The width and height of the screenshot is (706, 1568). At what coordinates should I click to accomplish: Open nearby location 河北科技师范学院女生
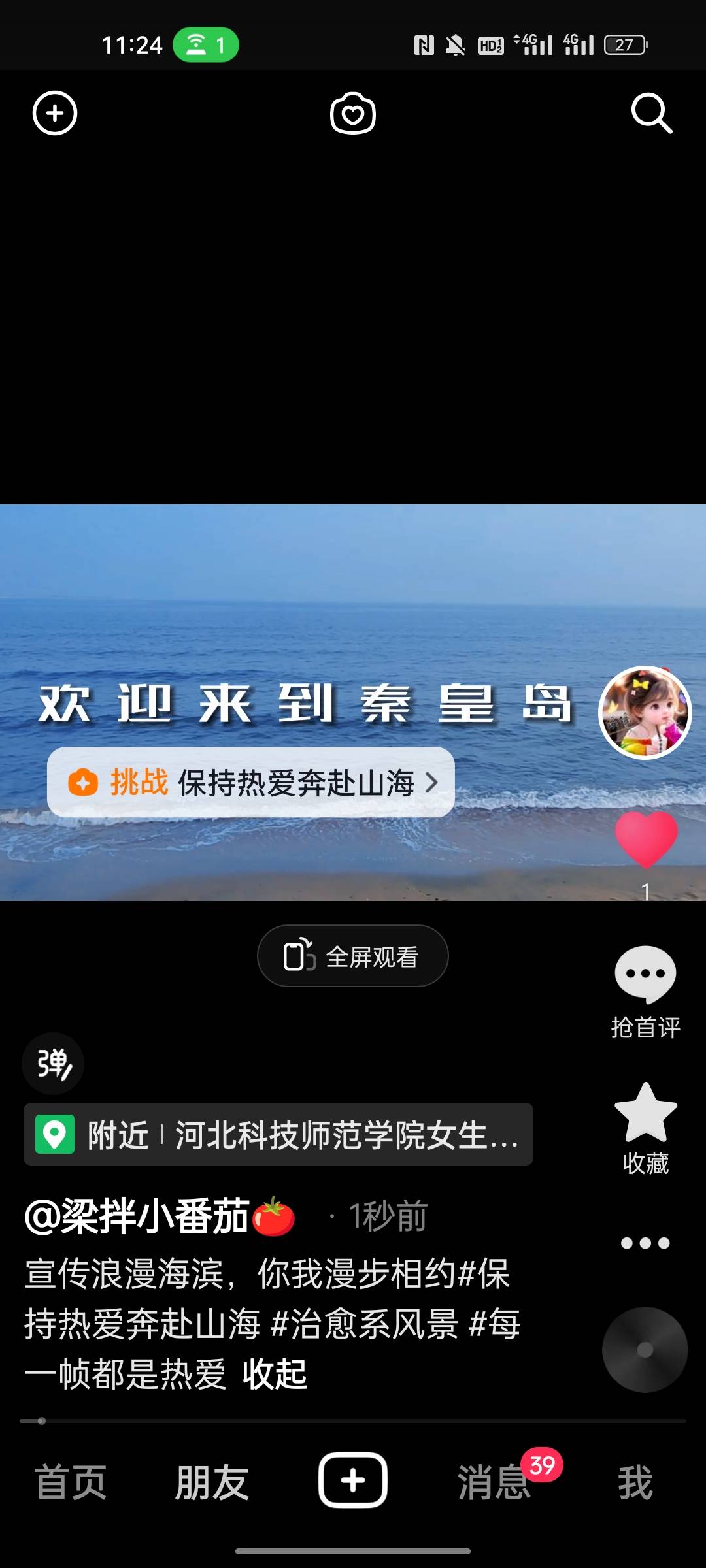(x=278, y=1135)
